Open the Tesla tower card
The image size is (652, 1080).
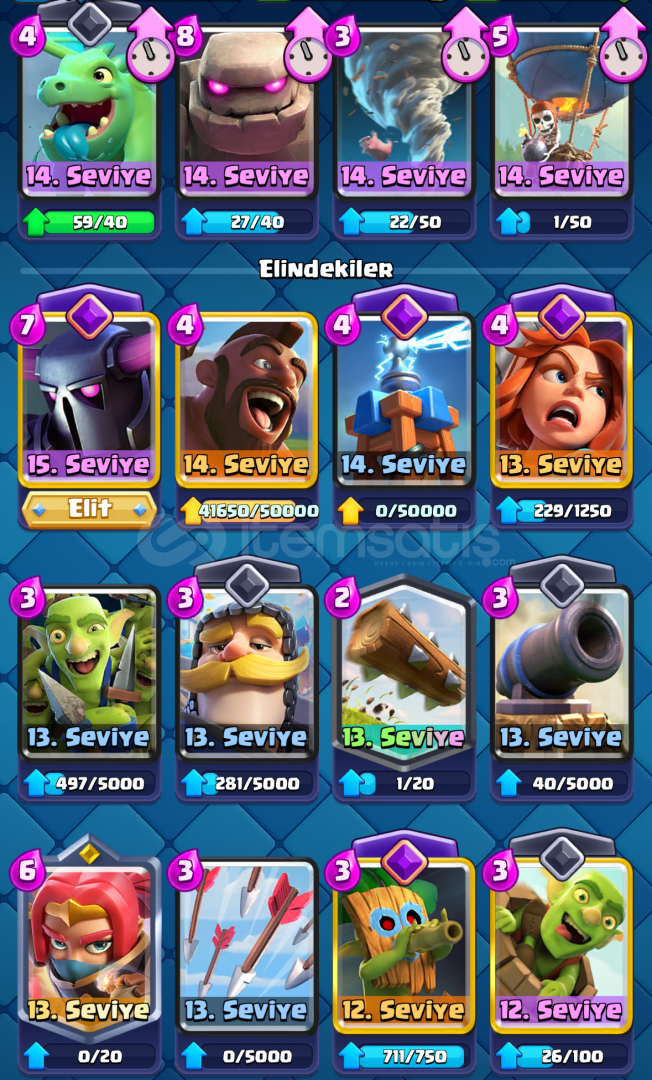tap(404, 399)
